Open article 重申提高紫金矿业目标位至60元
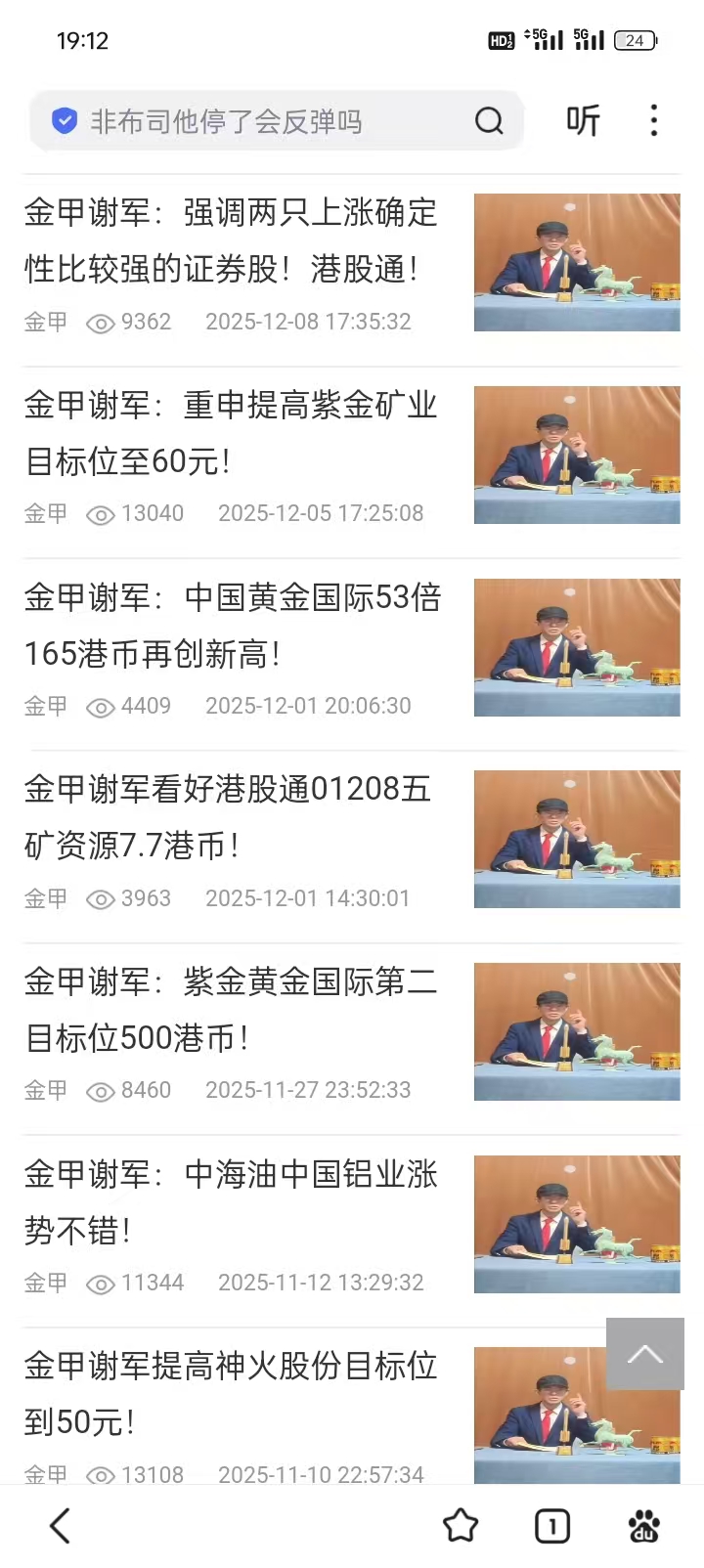The width and height of the screenshot is (704, 1568). (231, 432)
